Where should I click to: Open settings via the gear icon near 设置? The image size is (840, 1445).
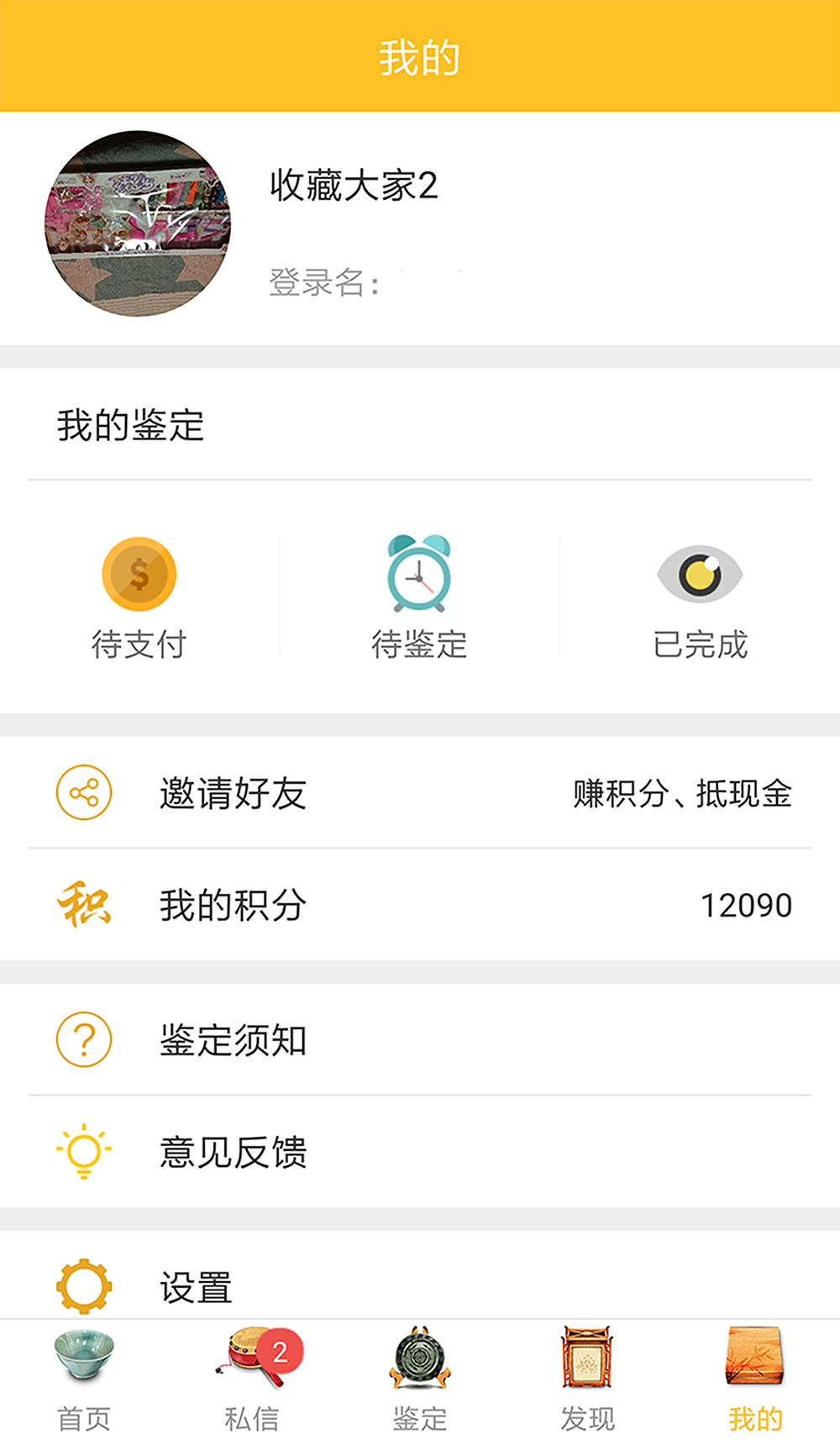pos(82,1285)
